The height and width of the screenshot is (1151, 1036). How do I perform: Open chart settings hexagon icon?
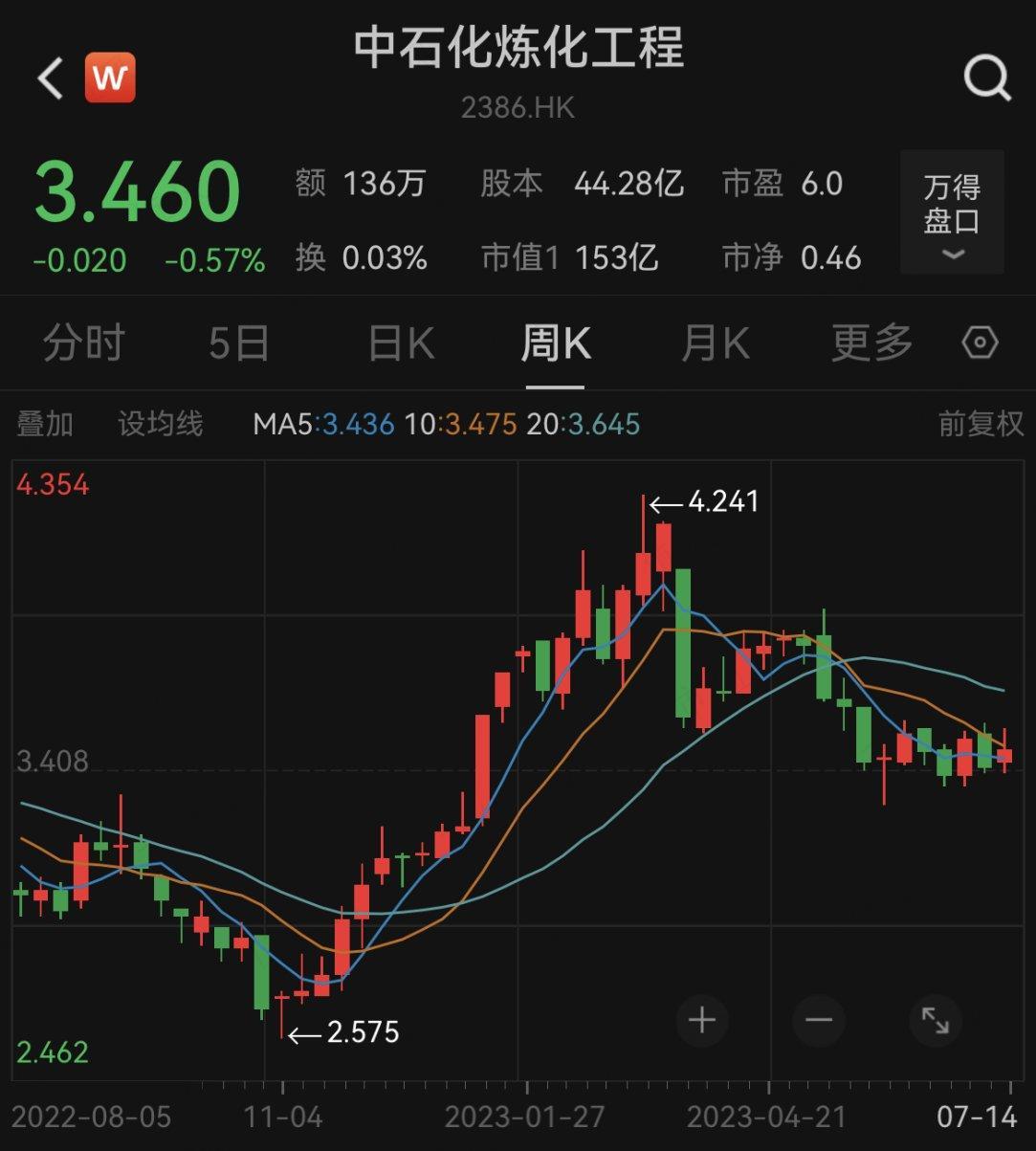point(980,343)
